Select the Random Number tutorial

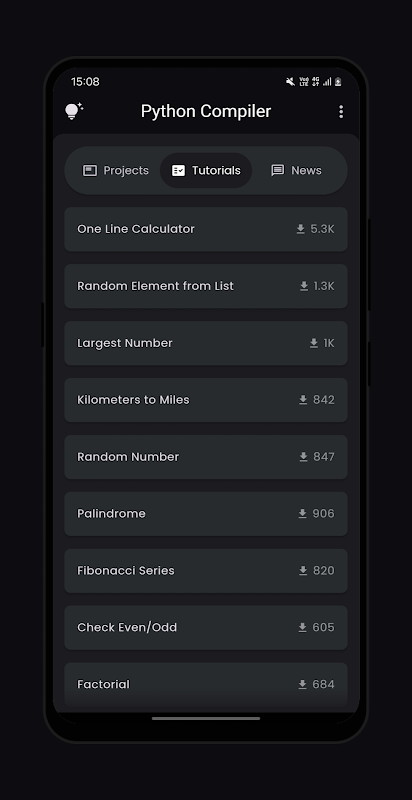pos(206,457)
